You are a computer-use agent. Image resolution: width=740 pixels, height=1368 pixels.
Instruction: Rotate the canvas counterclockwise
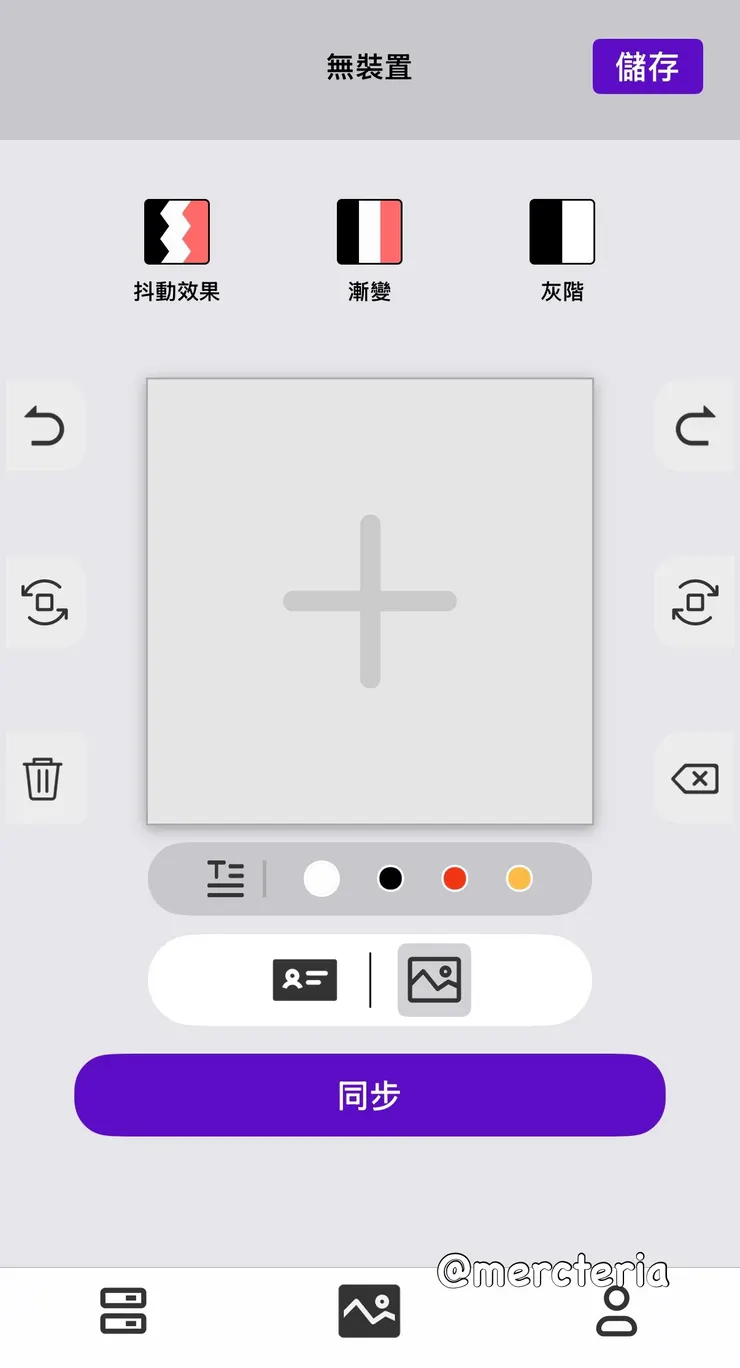pos(44,603)
